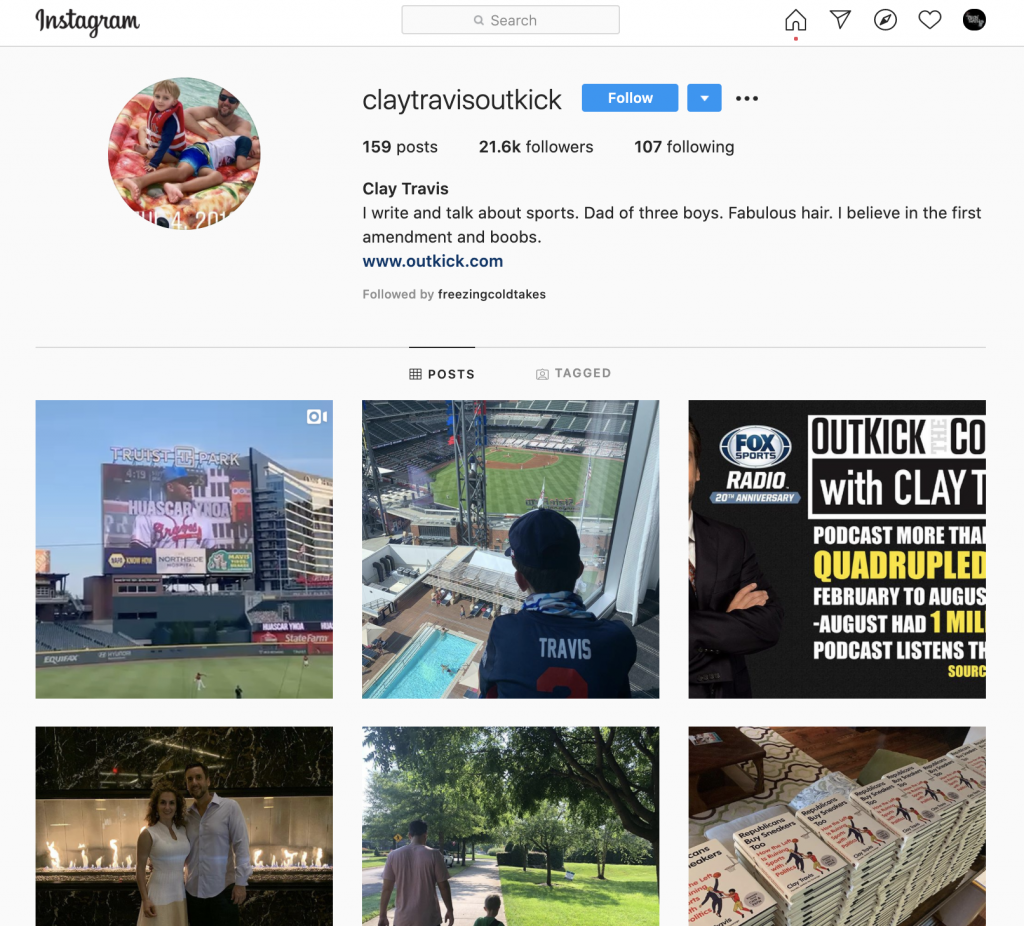Open the Fox Sports Radio podcast post
The image size is (1024, 926).
(x=837, y=549)
